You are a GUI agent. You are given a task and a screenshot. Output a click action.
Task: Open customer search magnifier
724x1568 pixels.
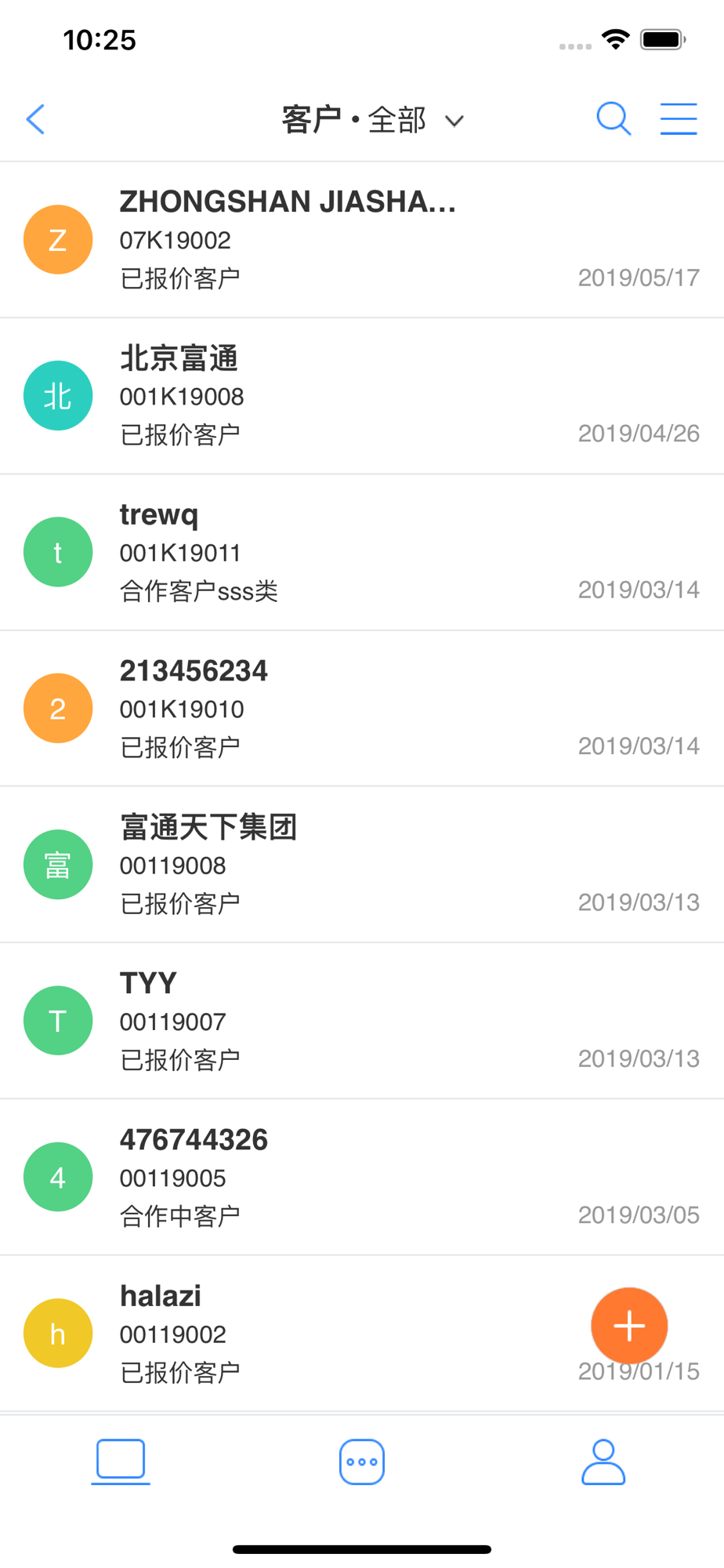(614, 119)
